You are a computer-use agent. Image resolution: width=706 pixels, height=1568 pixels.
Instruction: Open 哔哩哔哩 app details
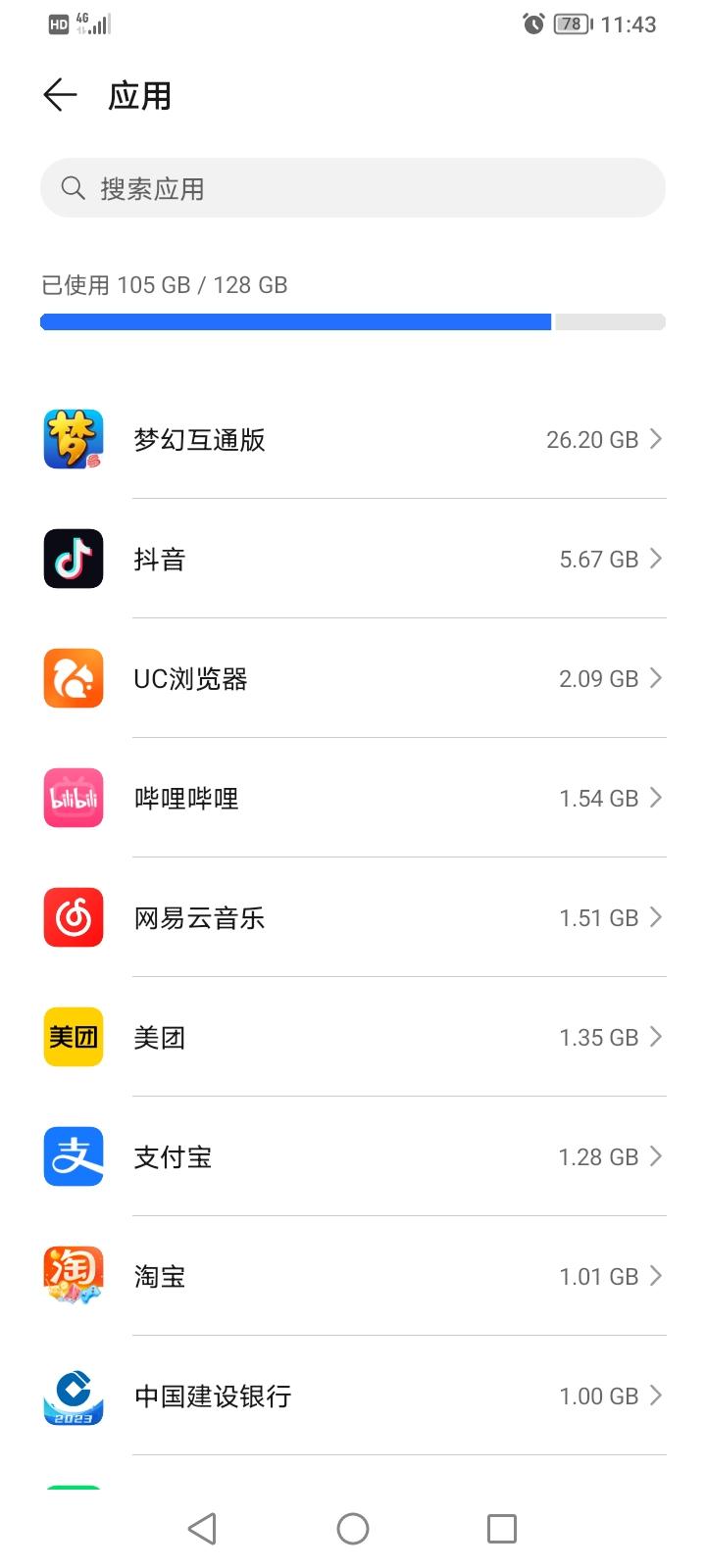click(x=353, y=798)
